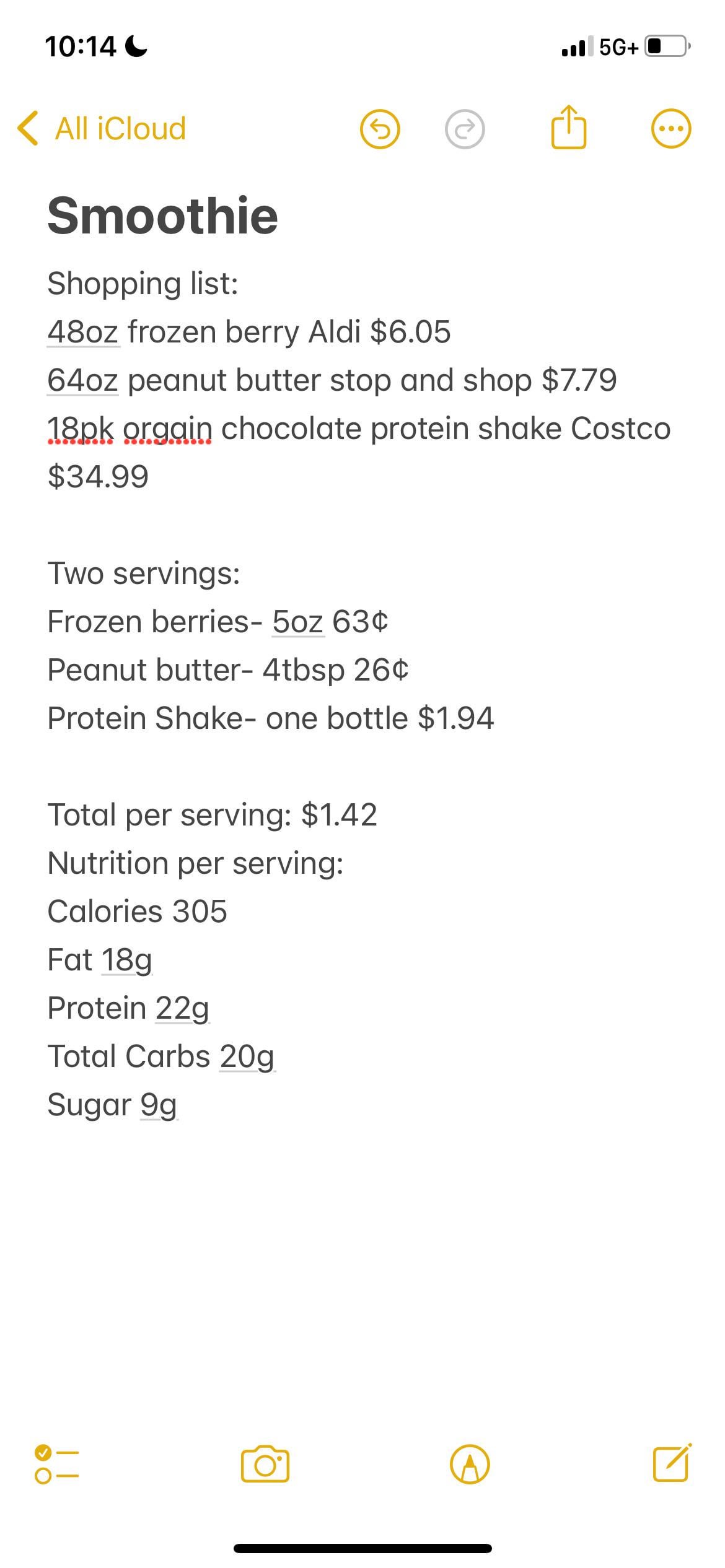The width and height of the screenshot is (725, 1568).
Task: Share this Smoothie note
Action: pos(568,127)
